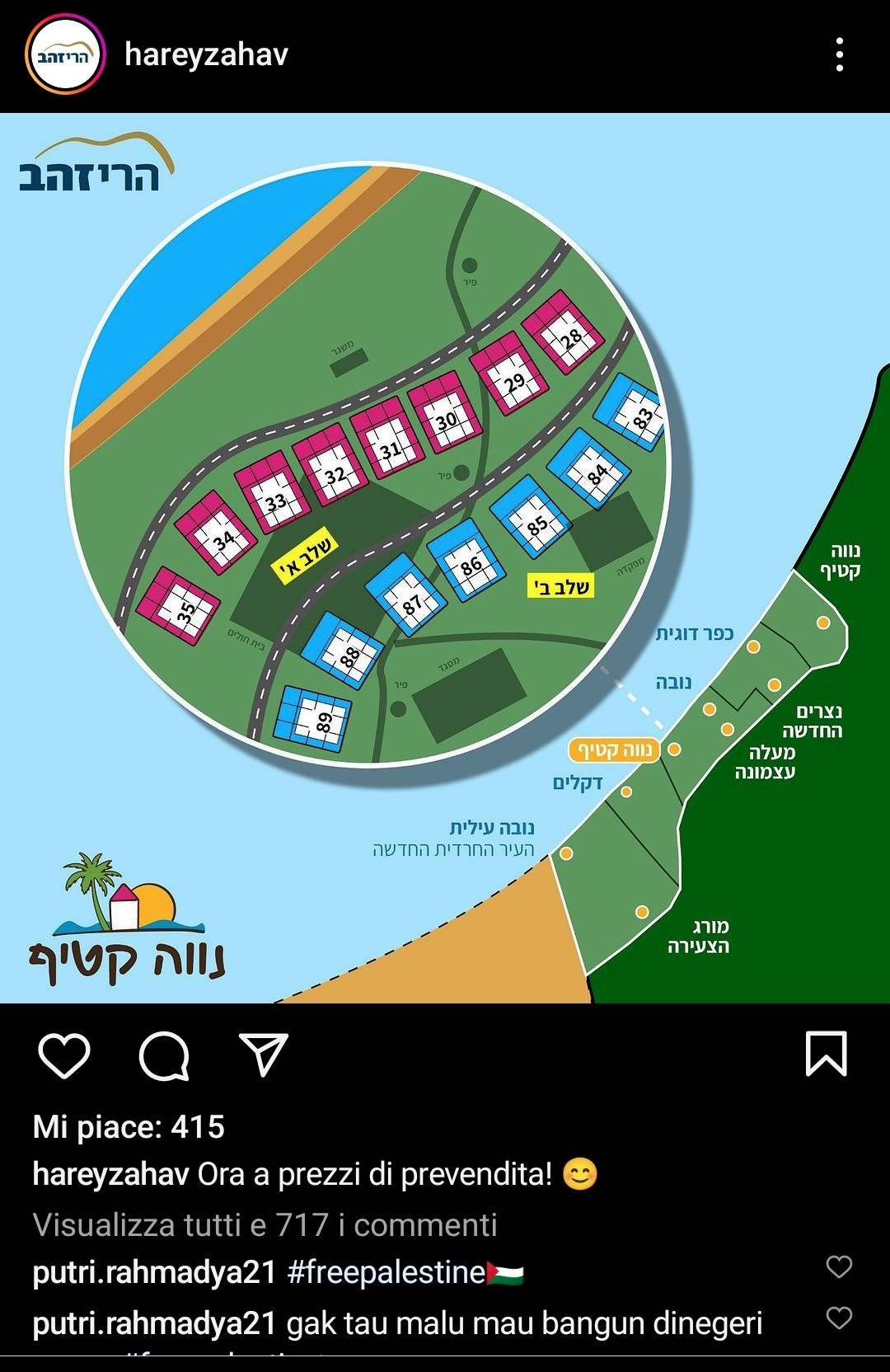Like the hareyzahav post
This screenshot has width=890, height=1372.
click(64, 1055)
